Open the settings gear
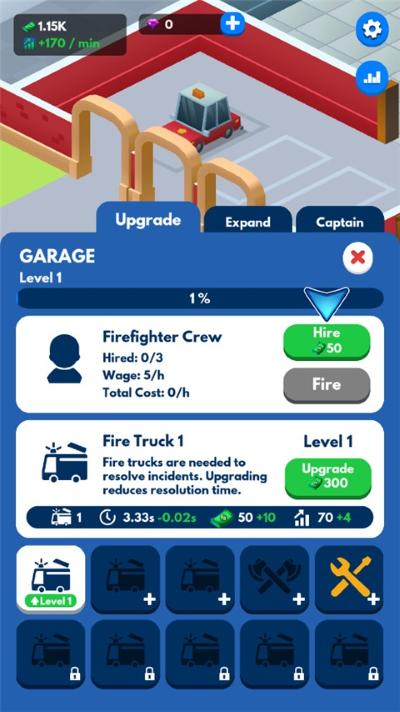Image resolution: width=400 pixels, height=712 pixels. tap(372, 30)
